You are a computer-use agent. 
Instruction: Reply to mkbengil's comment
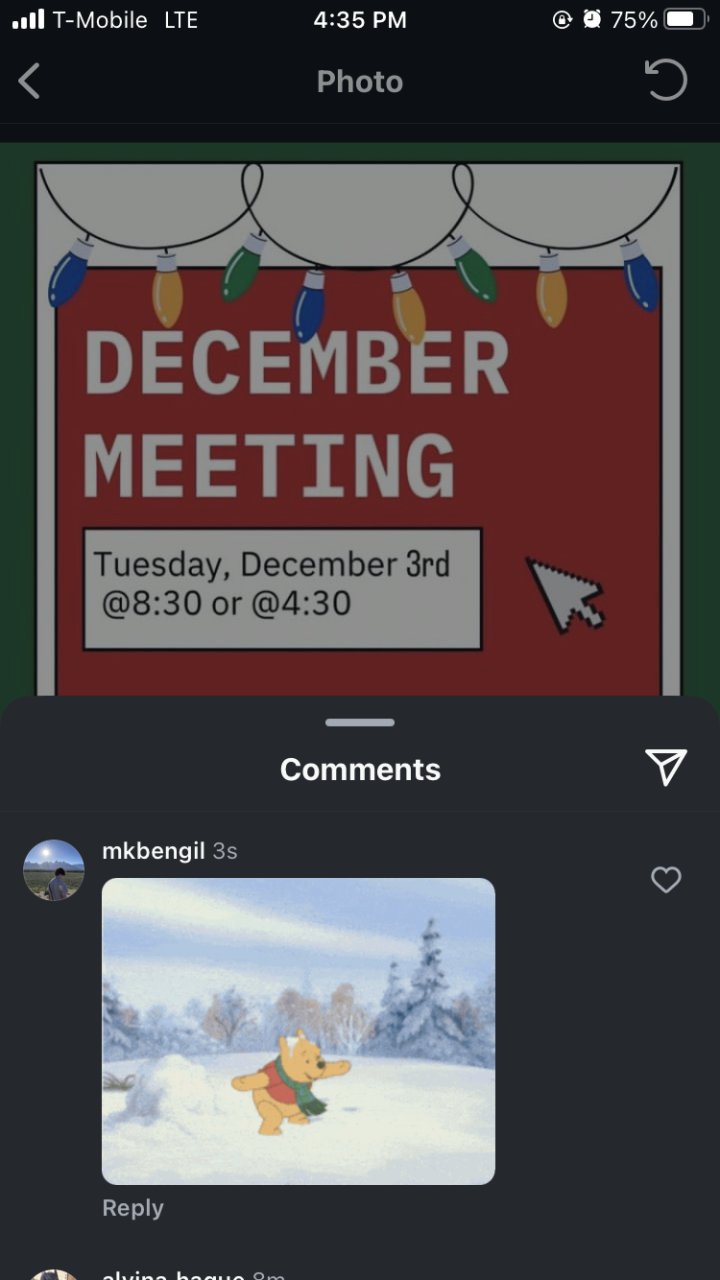pyautogui.click(x=132, y=1208)
